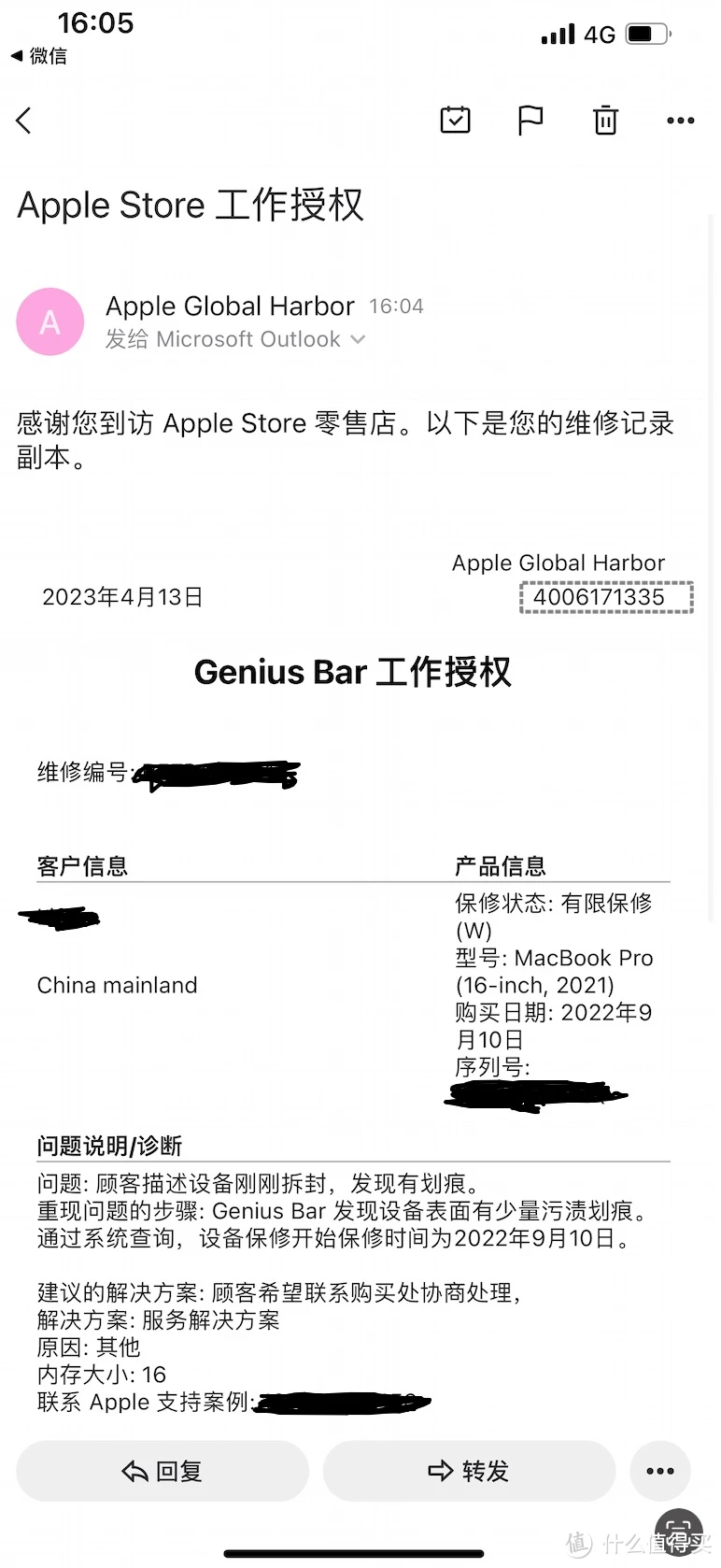Tap the calendar check icon in toolbar
Image resolution: width=721 pixels, height=1568 pixels.
(455, 120)
